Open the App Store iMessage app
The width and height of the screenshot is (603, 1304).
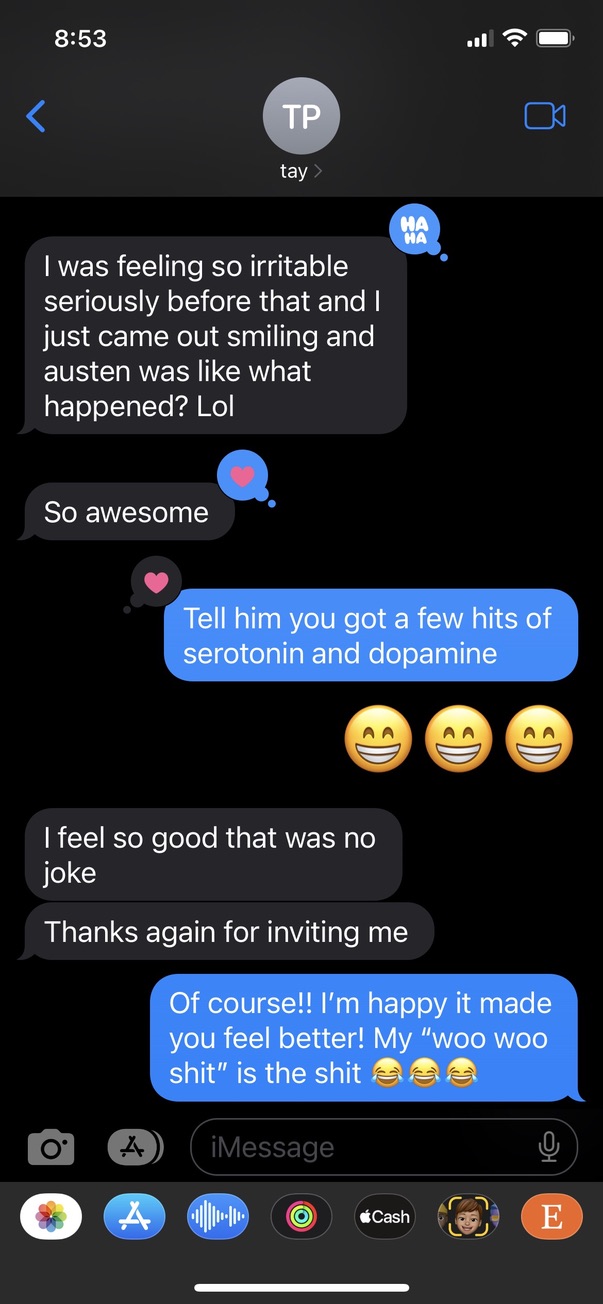tap(135, 1217)
